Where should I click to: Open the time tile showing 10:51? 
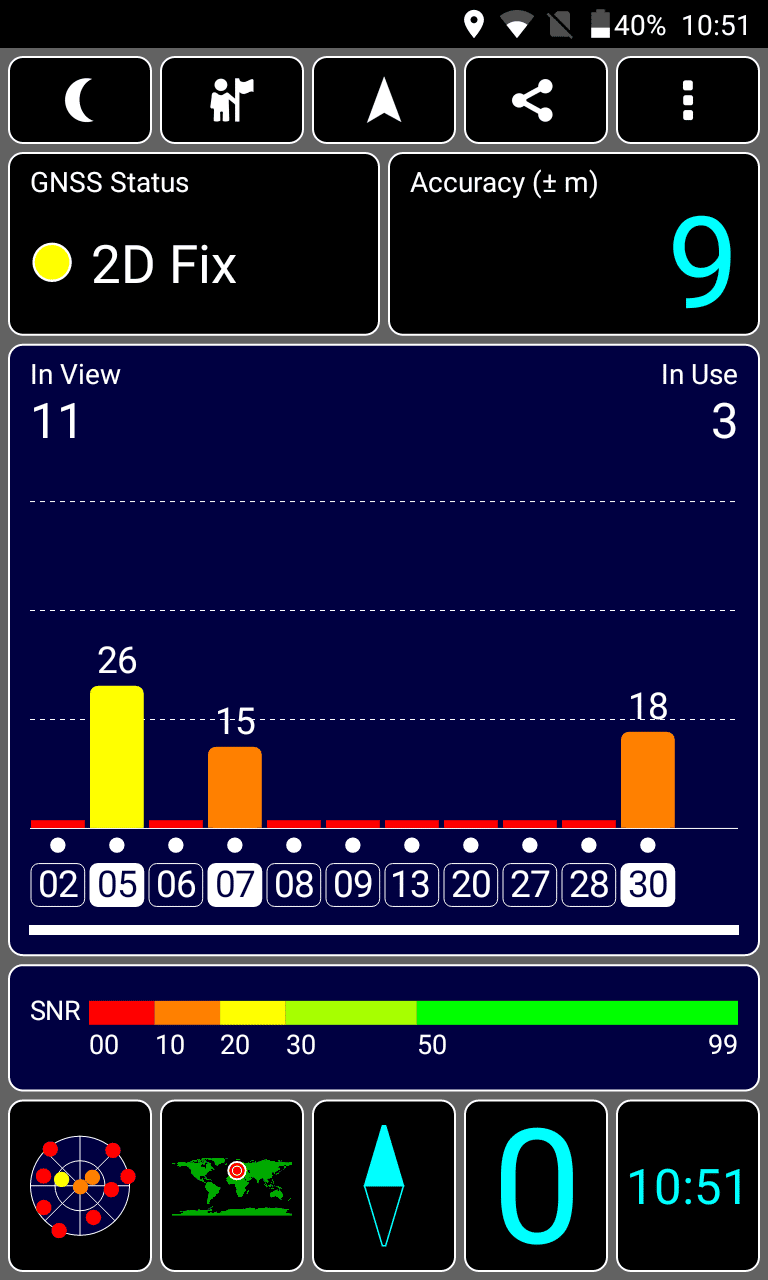pyautogui.click(x=688, y=1186)
